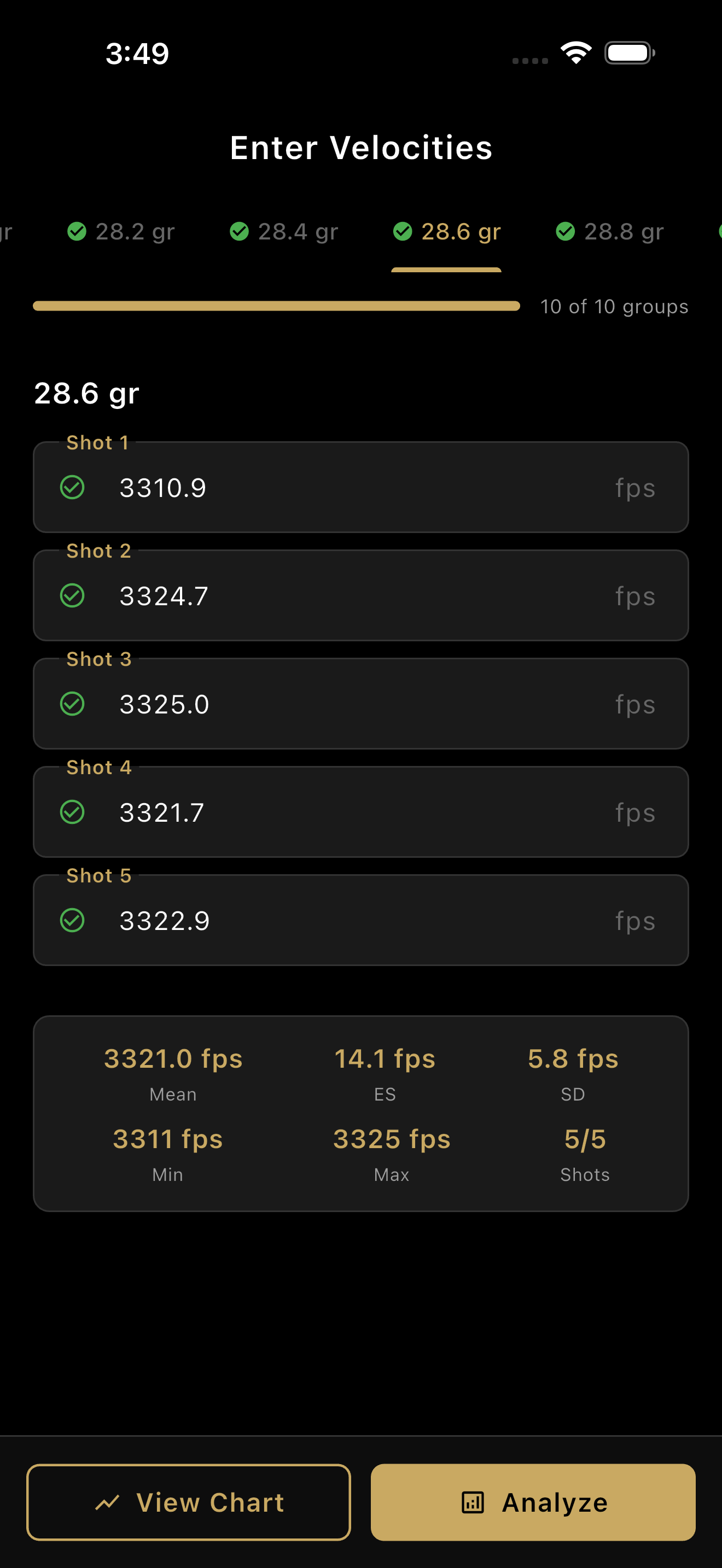
Task: Edit the Shot 2 velocity field
Action: [x=360, y=596]
